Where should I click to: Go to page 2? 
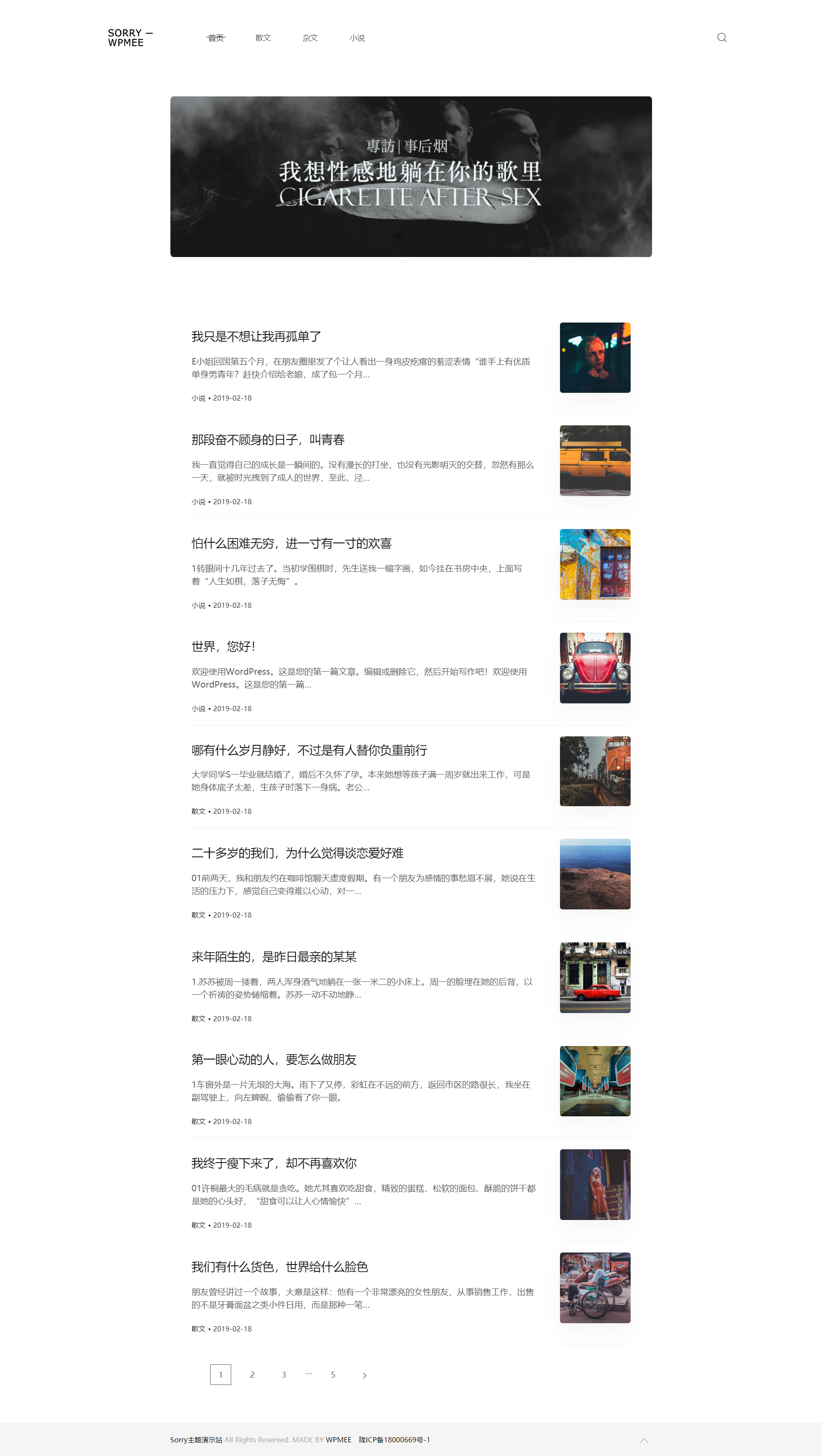252,1375
